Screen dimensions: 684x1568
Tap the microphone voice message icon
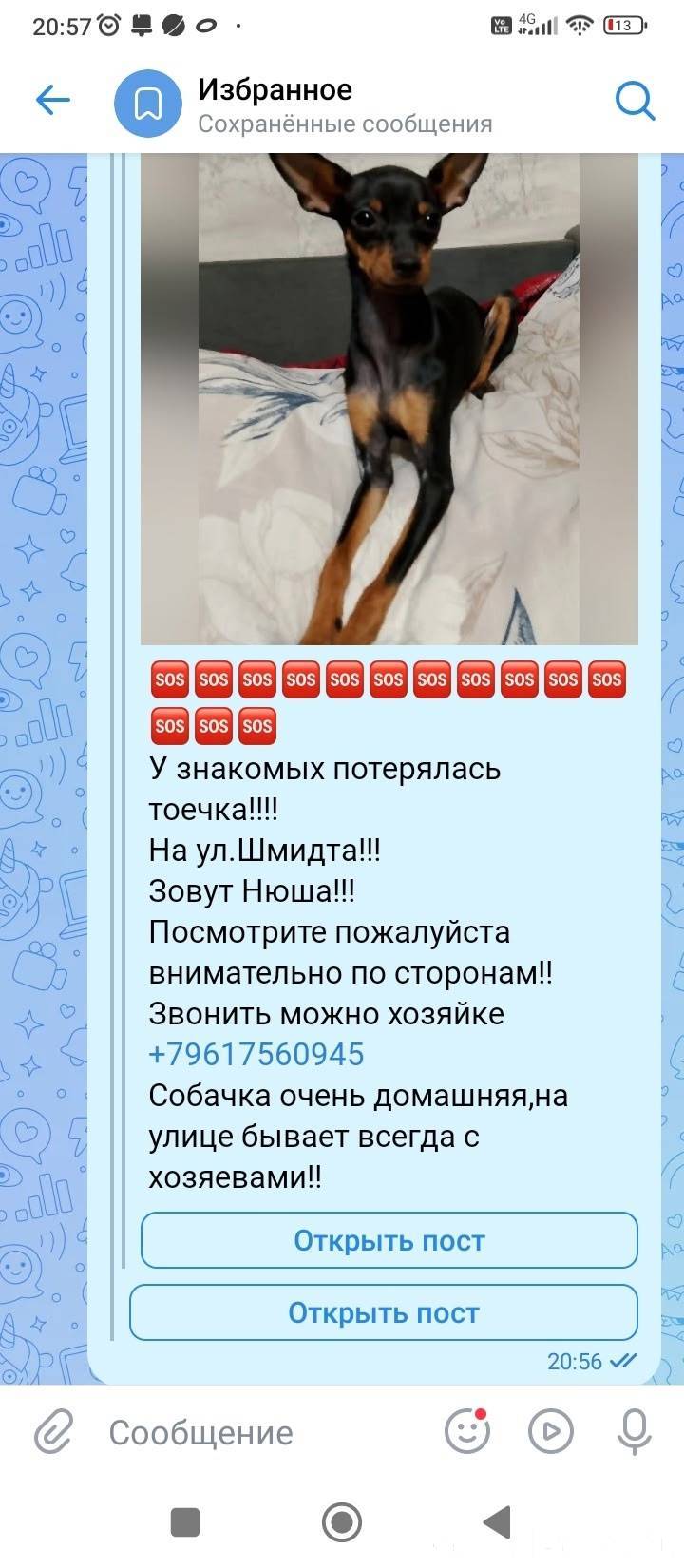pyautogui.click(x=634, y=1431)
